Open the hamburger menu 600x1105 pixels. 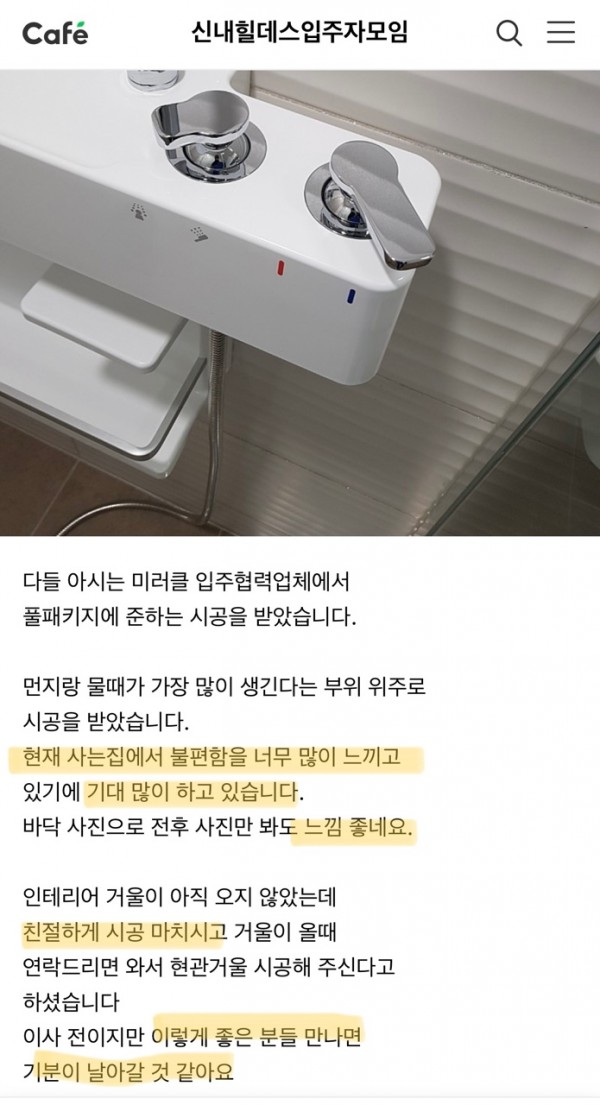[561, 34]
